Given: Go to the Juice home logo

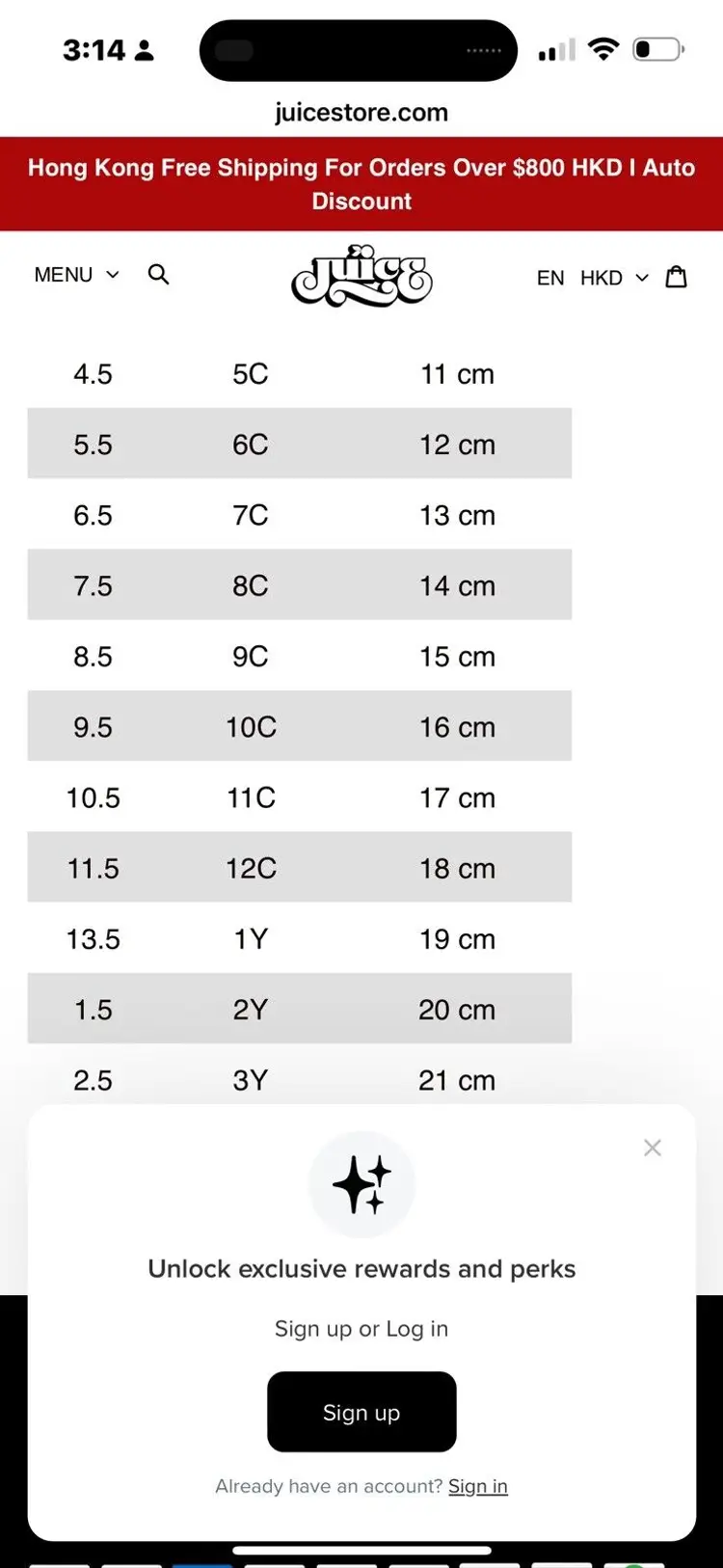Looking at the screenshot, I should [361, 277].
